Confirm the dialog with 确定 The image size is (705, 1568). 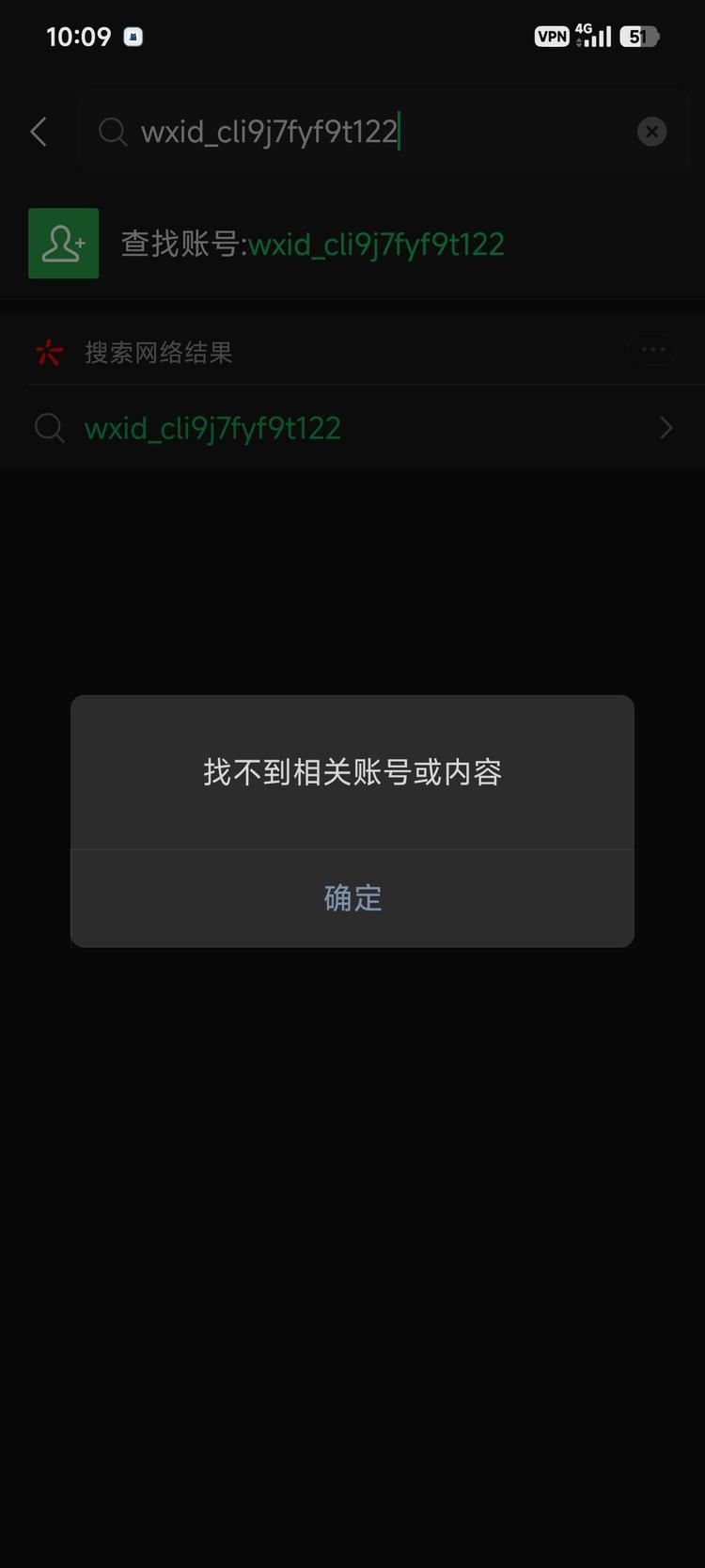coord(352,898)
